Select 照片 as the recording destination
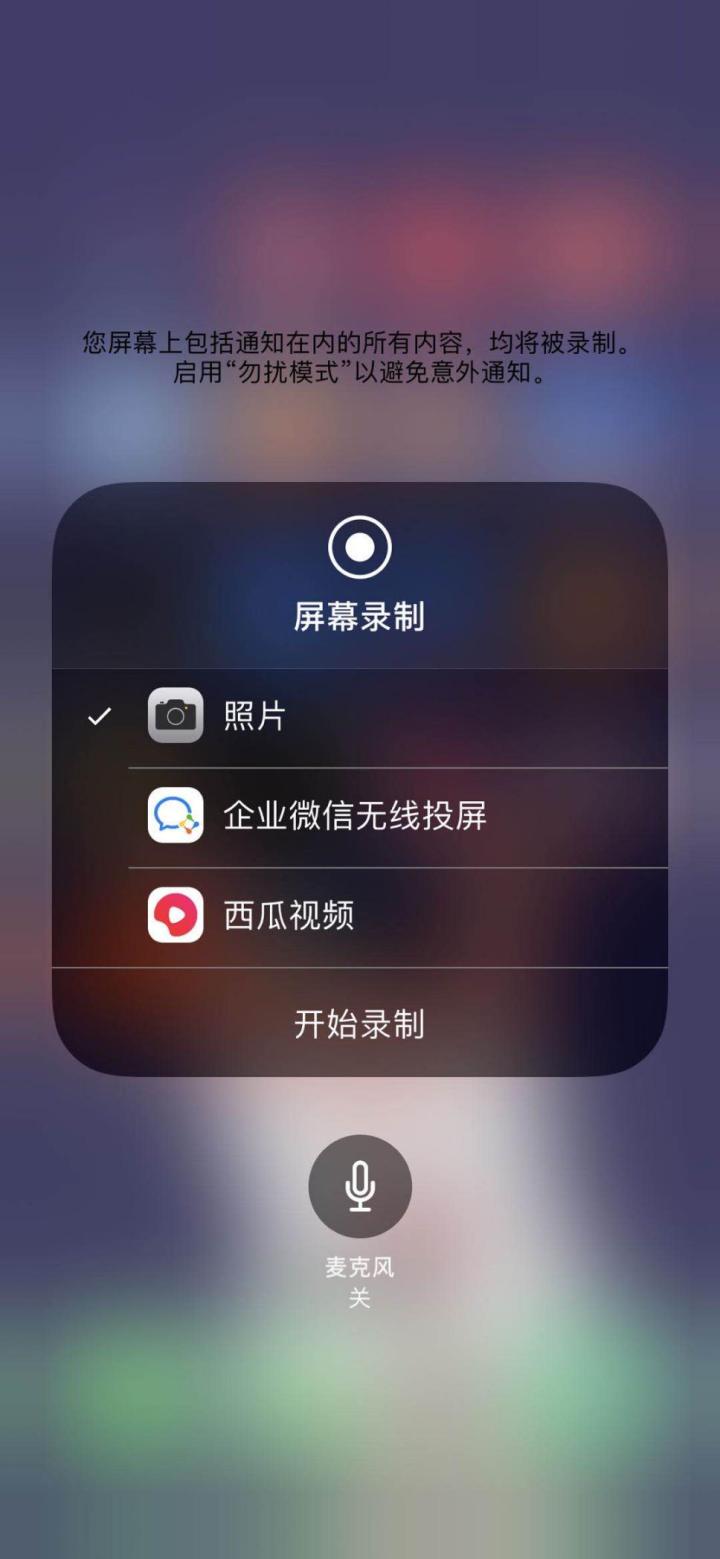Viewport: 720px width, 1559px height. [x=359, y=717]
